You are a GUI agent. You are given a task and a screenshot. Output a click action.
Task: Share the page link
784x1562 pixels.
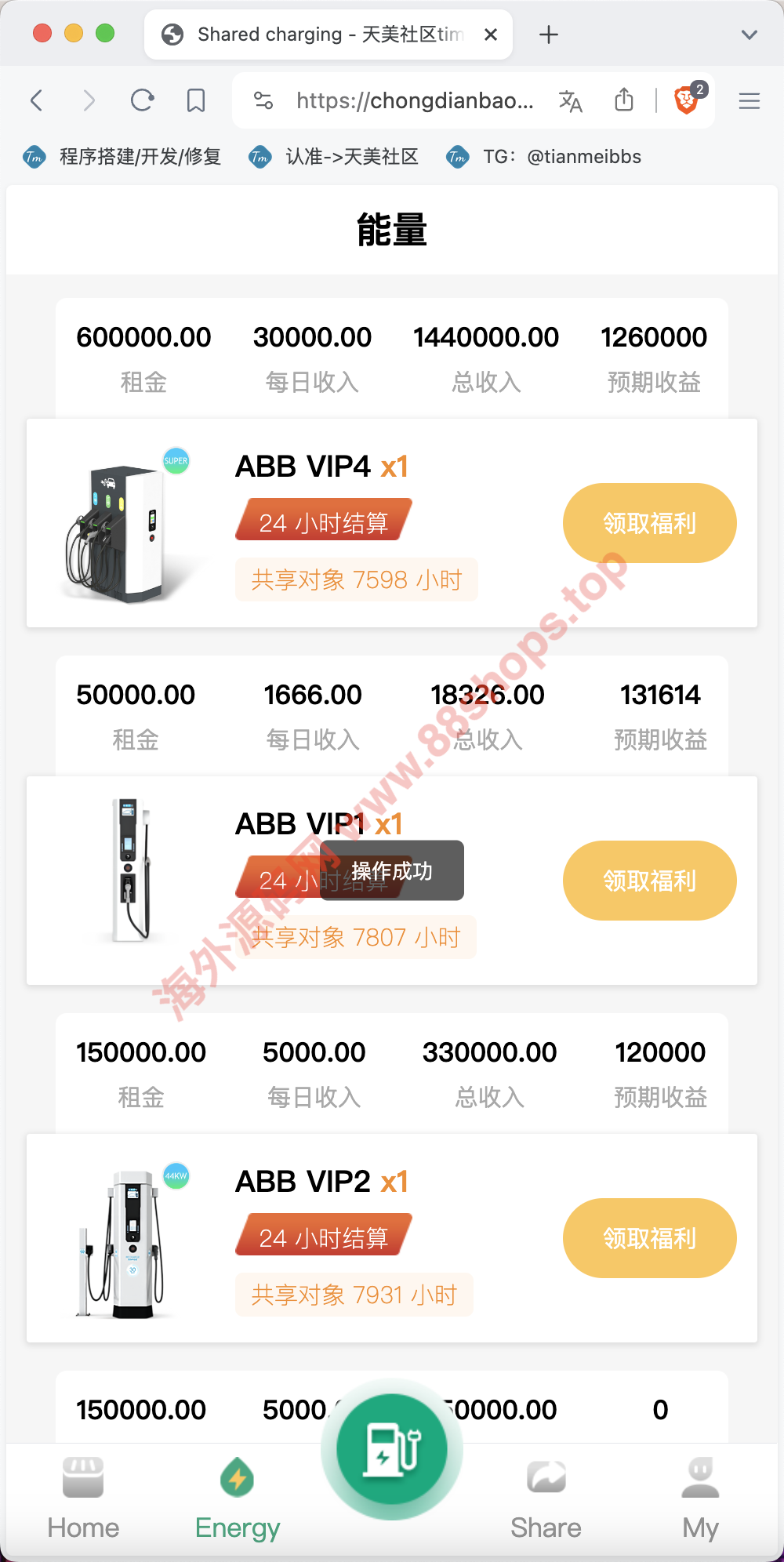(x=624, y=100)
